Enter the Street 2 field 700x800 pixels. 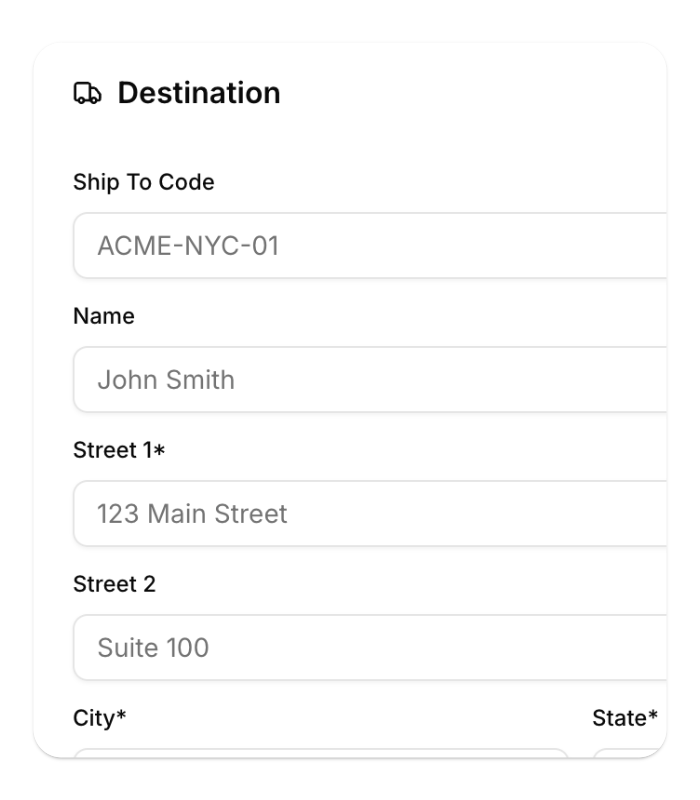[x=370, y=647]
